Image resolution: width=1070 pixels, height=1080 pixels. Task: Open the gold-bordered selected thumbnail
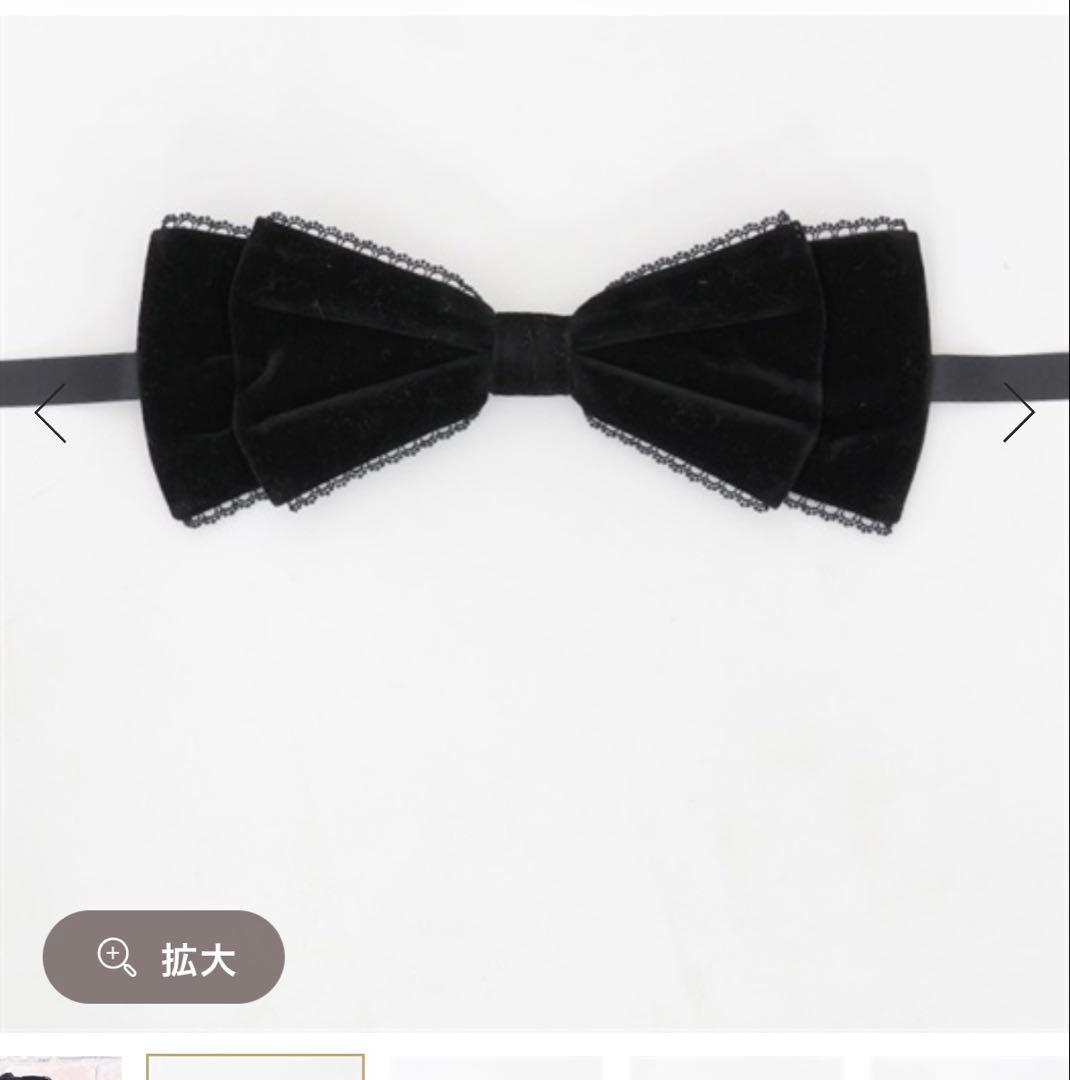coord(256,1068)
